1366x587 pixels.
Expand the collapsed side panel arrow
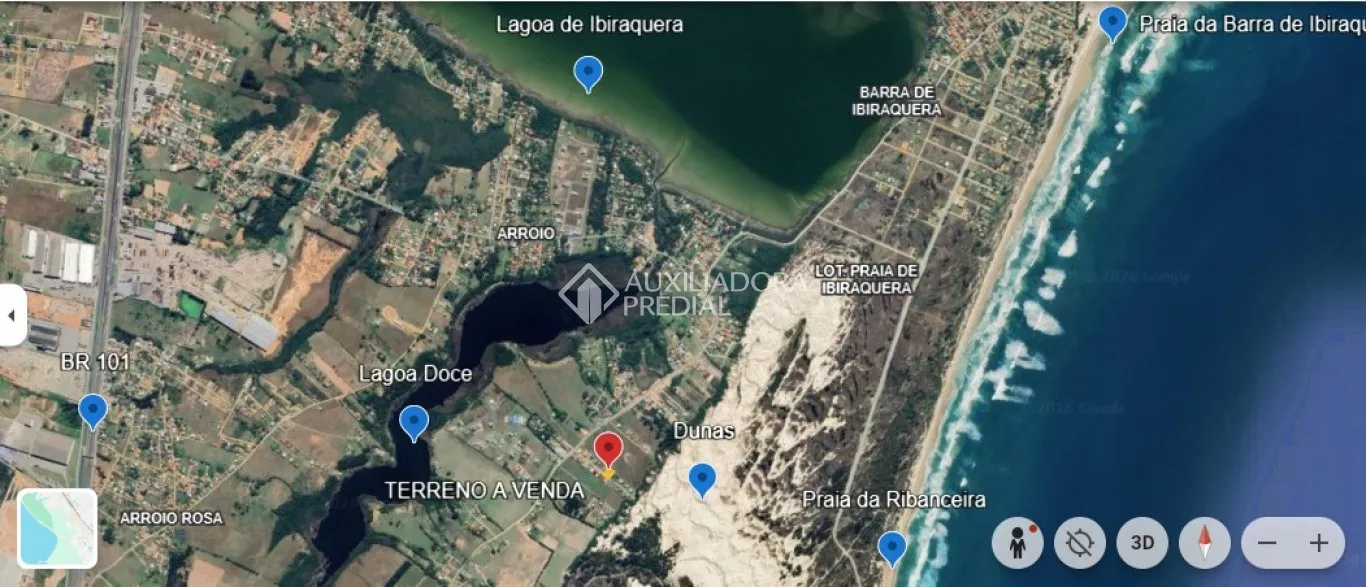[x=12, y=315]
